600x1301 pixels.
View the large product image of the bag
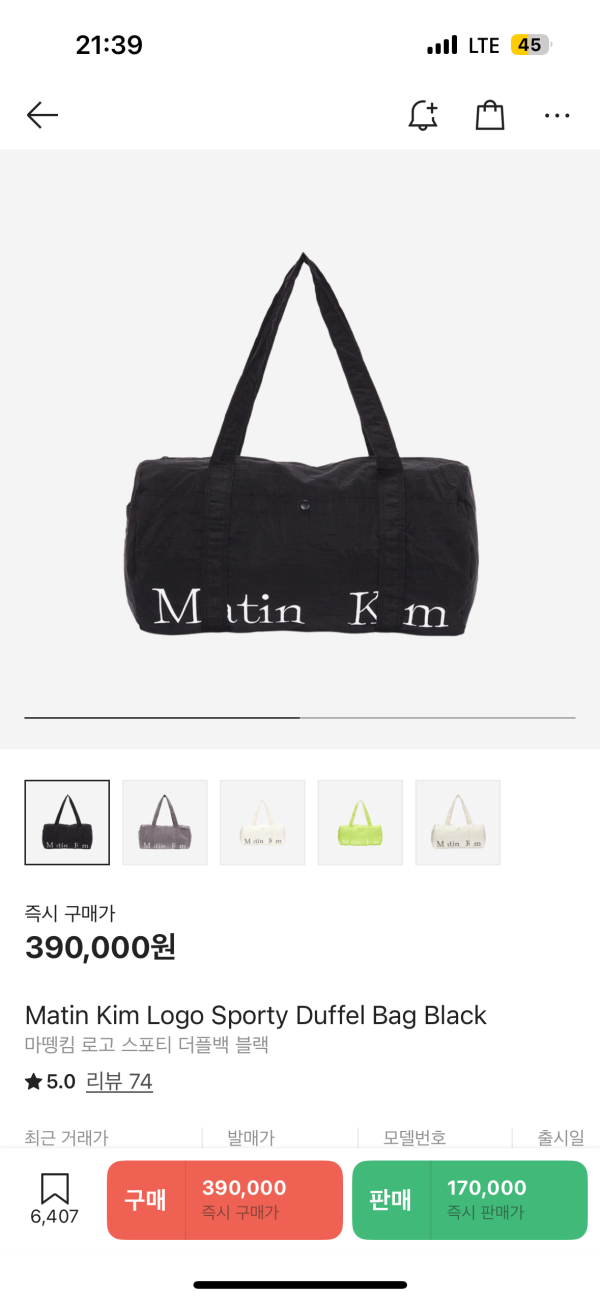click(x=300, y=445)
